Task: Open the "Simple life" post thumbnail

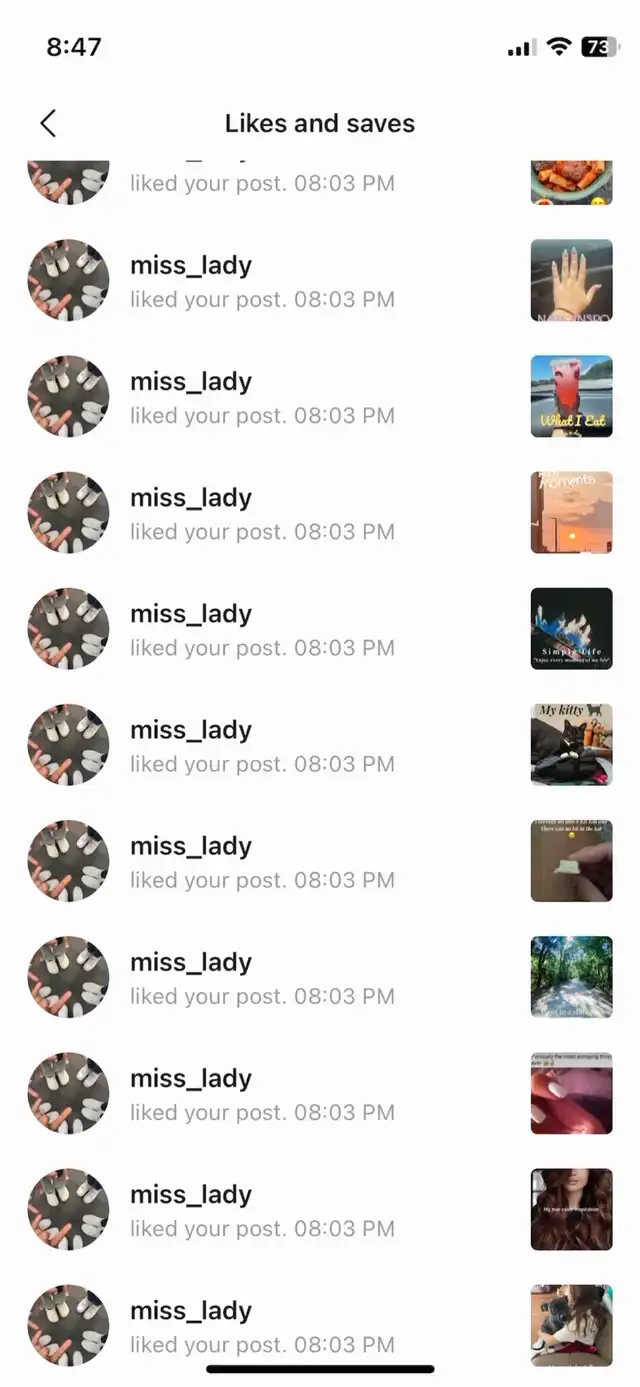Action: pyautogui.click(x=571, y=629)
